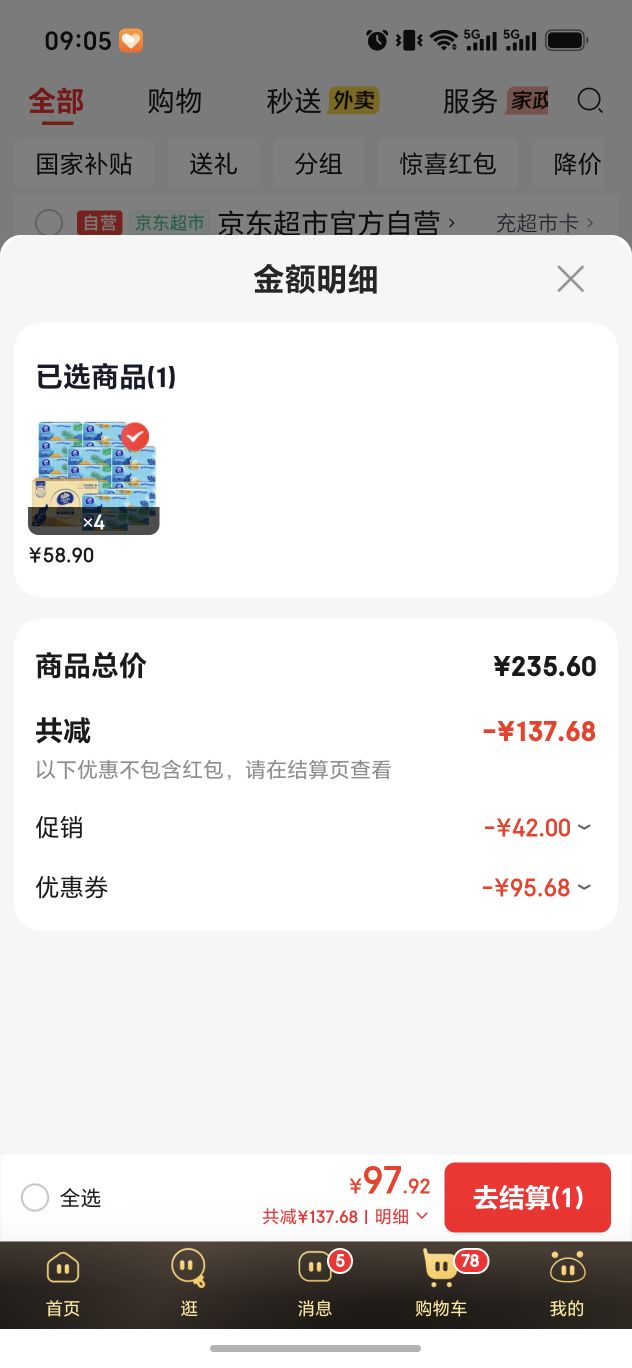Open the 消息 tab
632x1368 pixels.
(315, 1284)
